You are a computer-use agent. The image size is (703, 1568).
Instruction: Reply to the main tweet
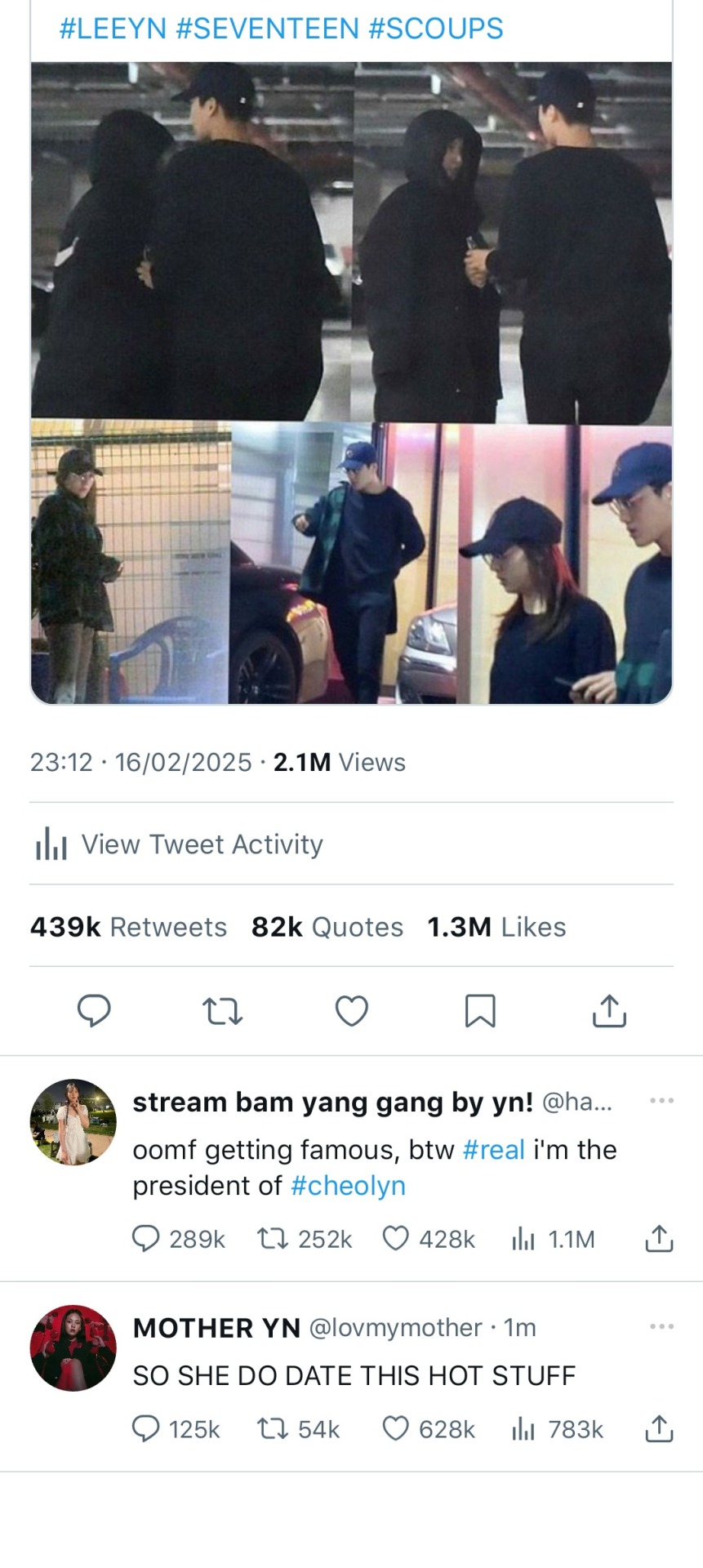click(94, 1011)
